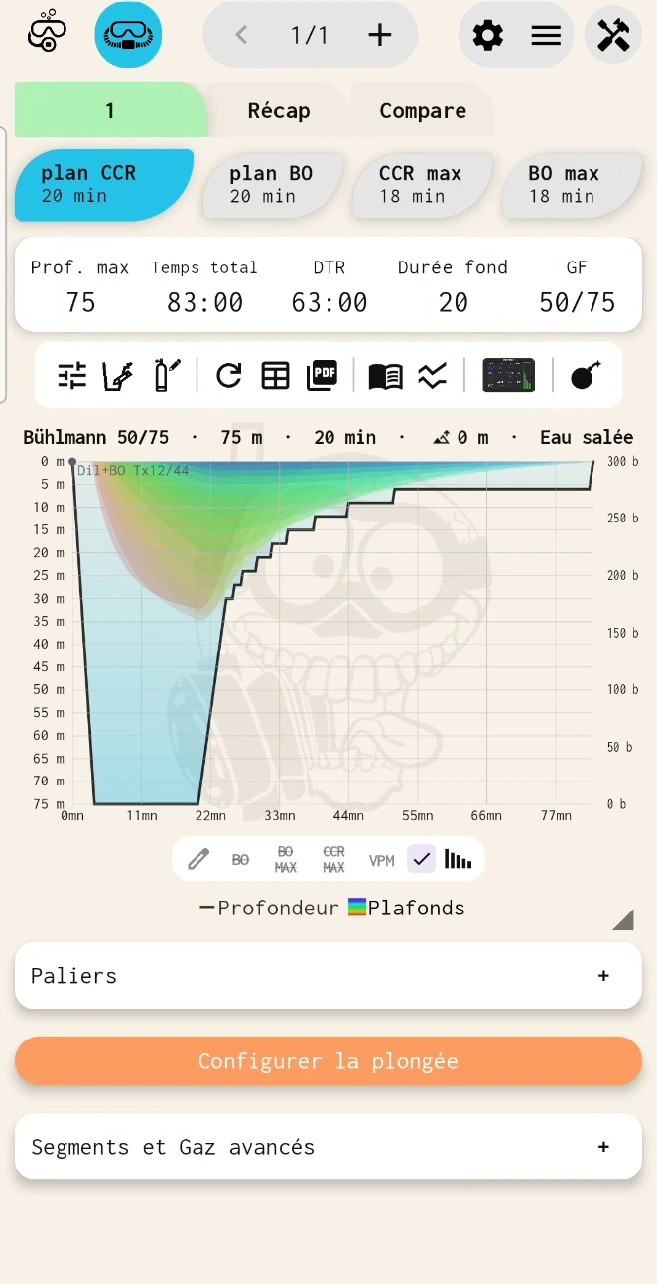Expand Segments et Gaz avancés
Viewport: 657px width, 1284px height.
[328, 1147]
